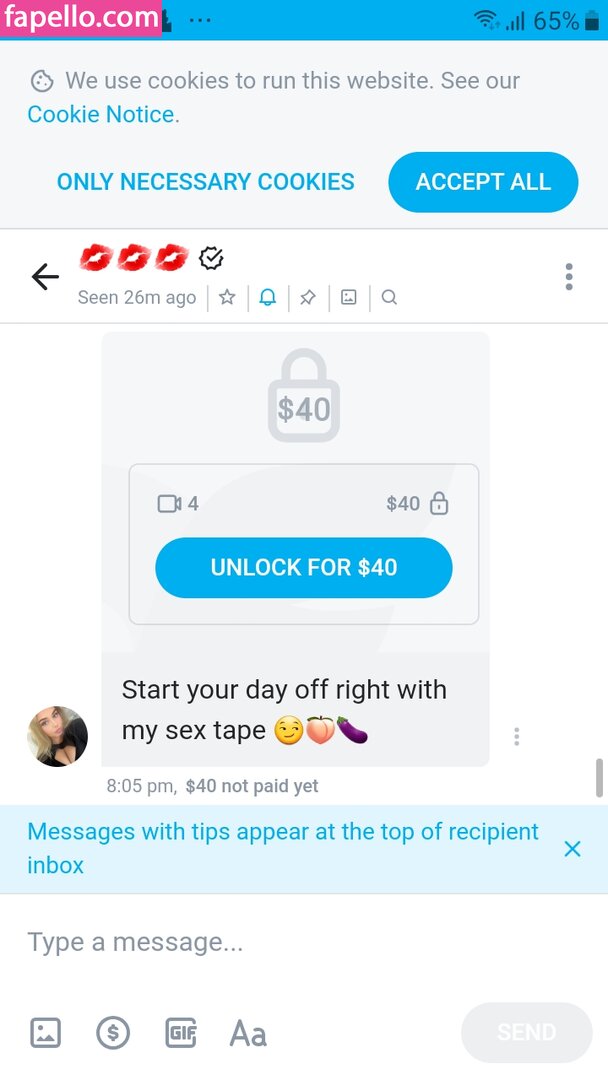Open the Cookie Notice link
The height and width of the screenshot is (1080, 608).
click(x=102, y=115)
